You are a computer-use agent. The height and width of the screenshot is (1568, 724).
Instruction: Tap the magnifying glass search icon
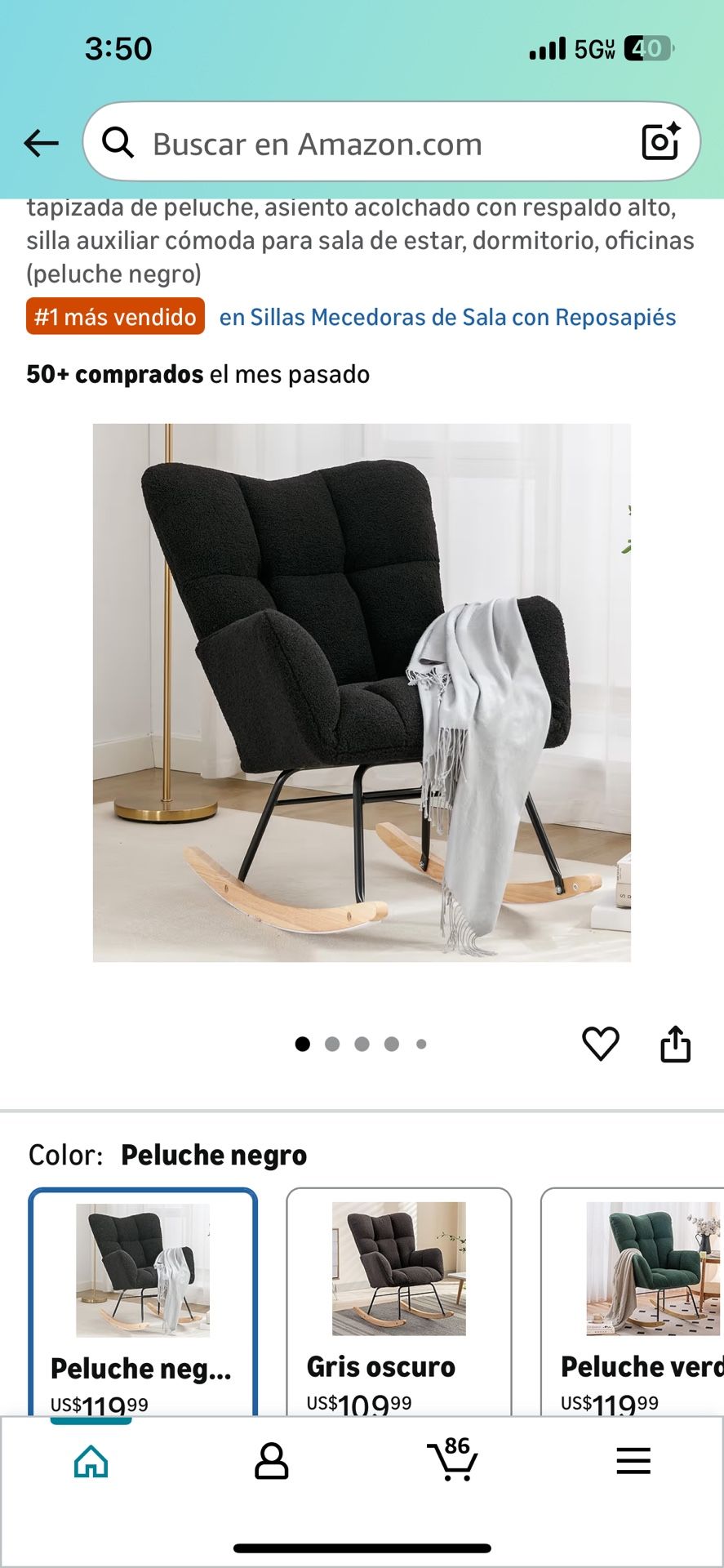120,142
